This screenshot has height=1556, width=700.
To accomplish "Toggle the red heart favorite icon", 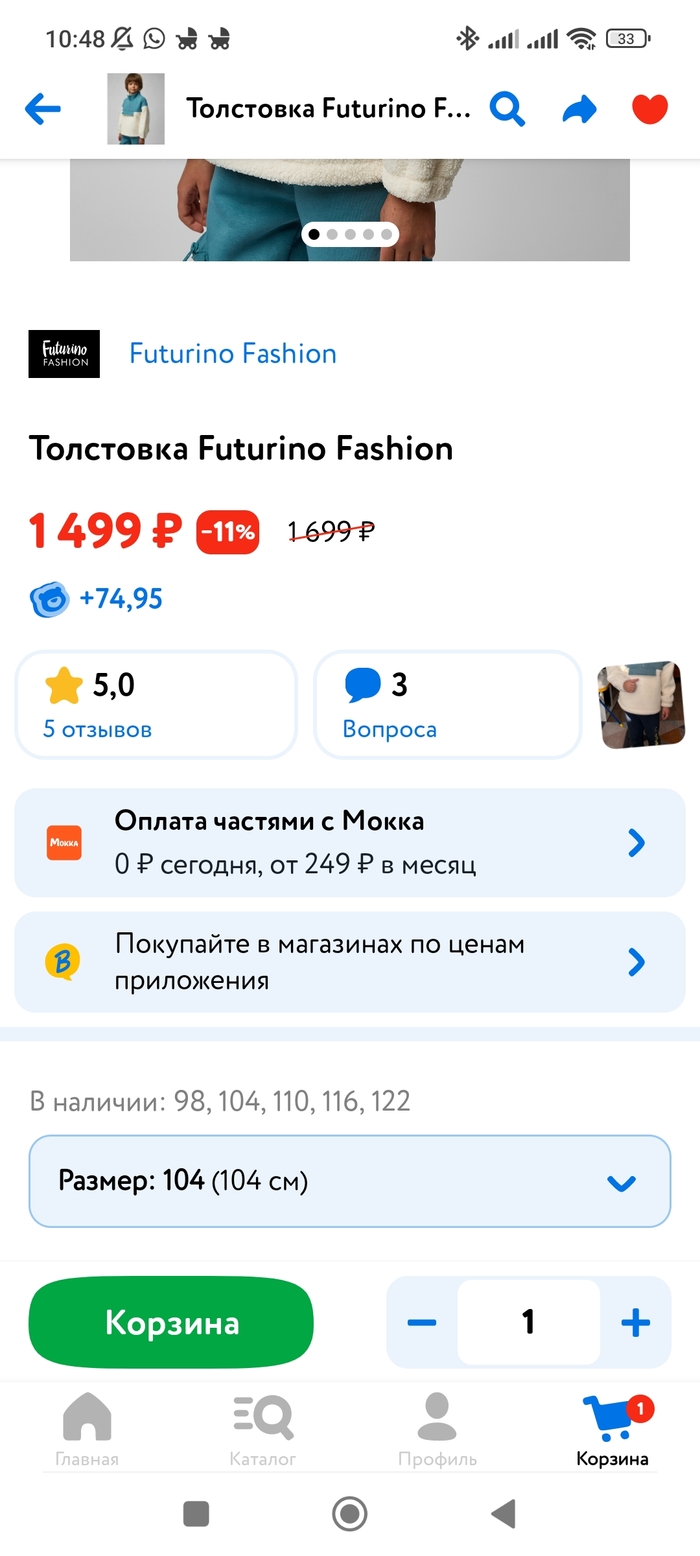I will click(x=650, y=109).
